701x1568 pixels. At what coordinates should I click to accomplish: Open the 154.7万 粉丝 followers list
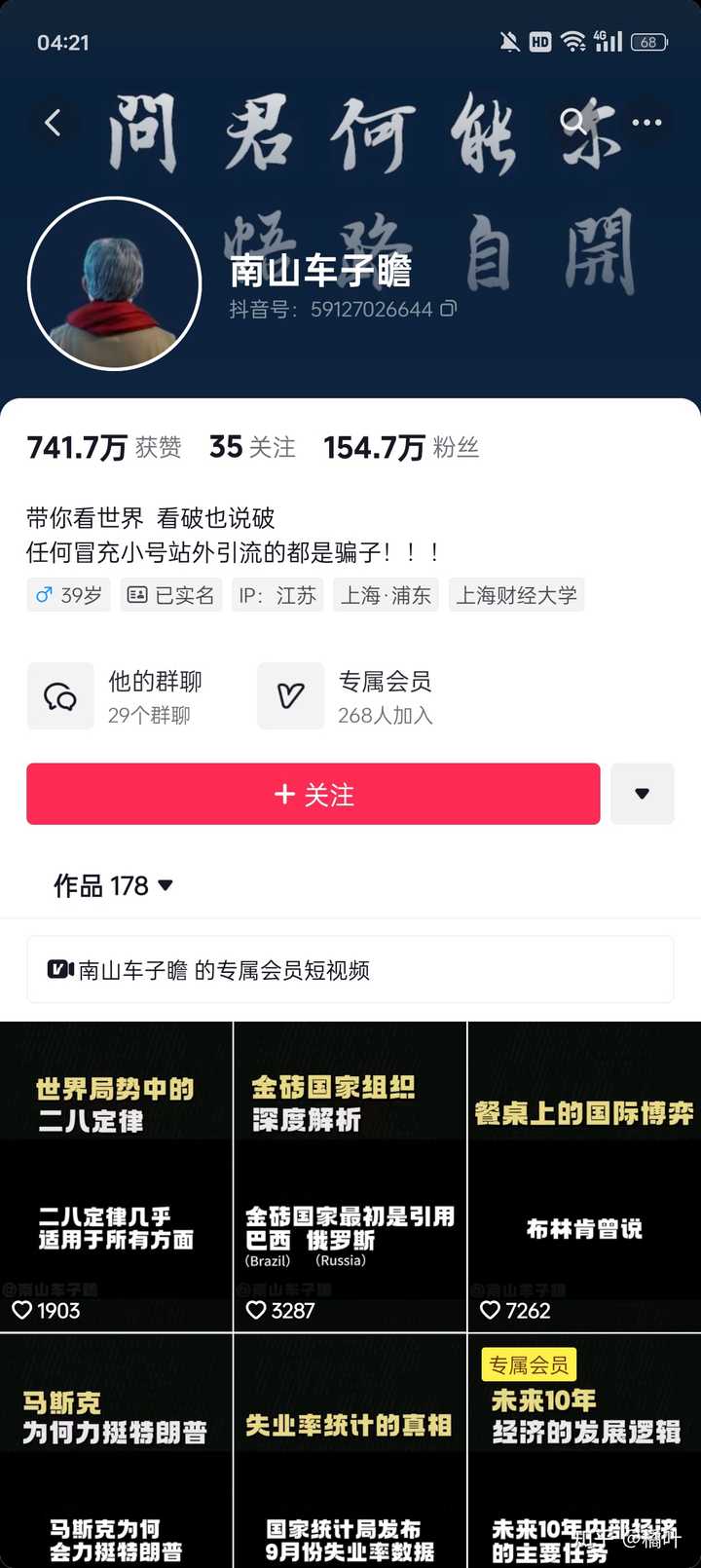[400, 447]
